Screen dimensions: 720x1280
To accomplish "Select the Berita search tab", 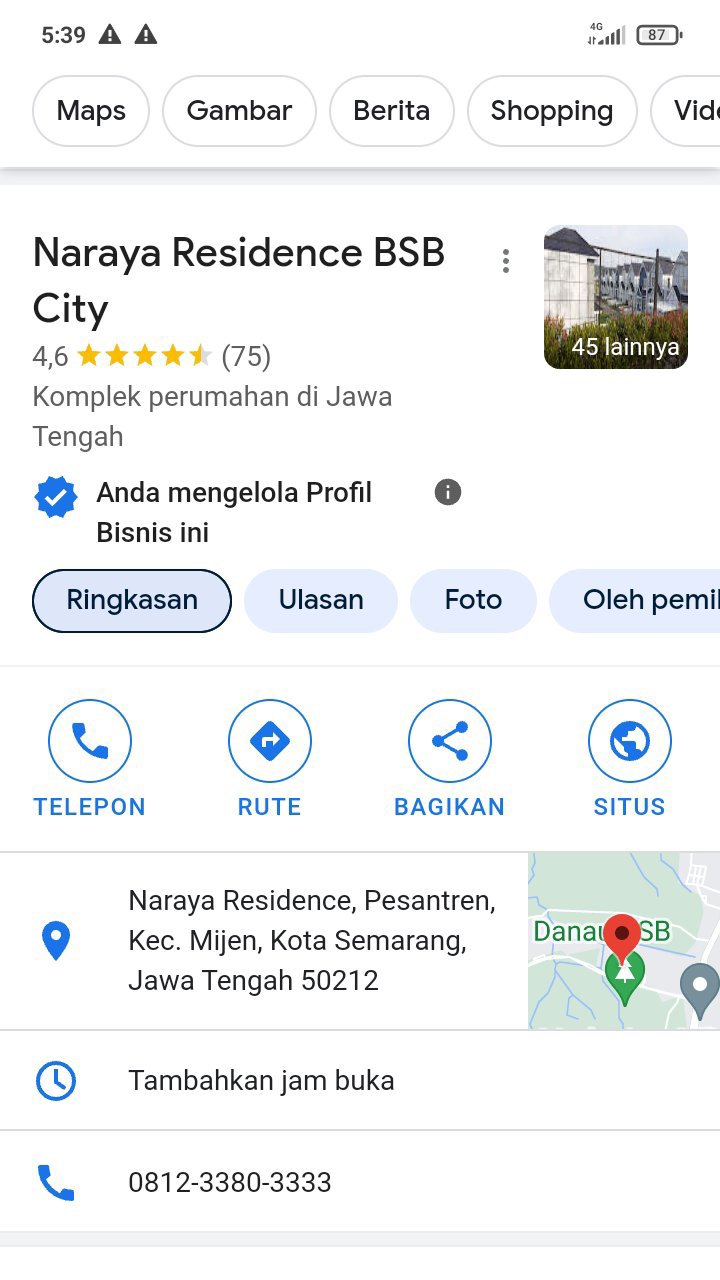I will [391, 111].
